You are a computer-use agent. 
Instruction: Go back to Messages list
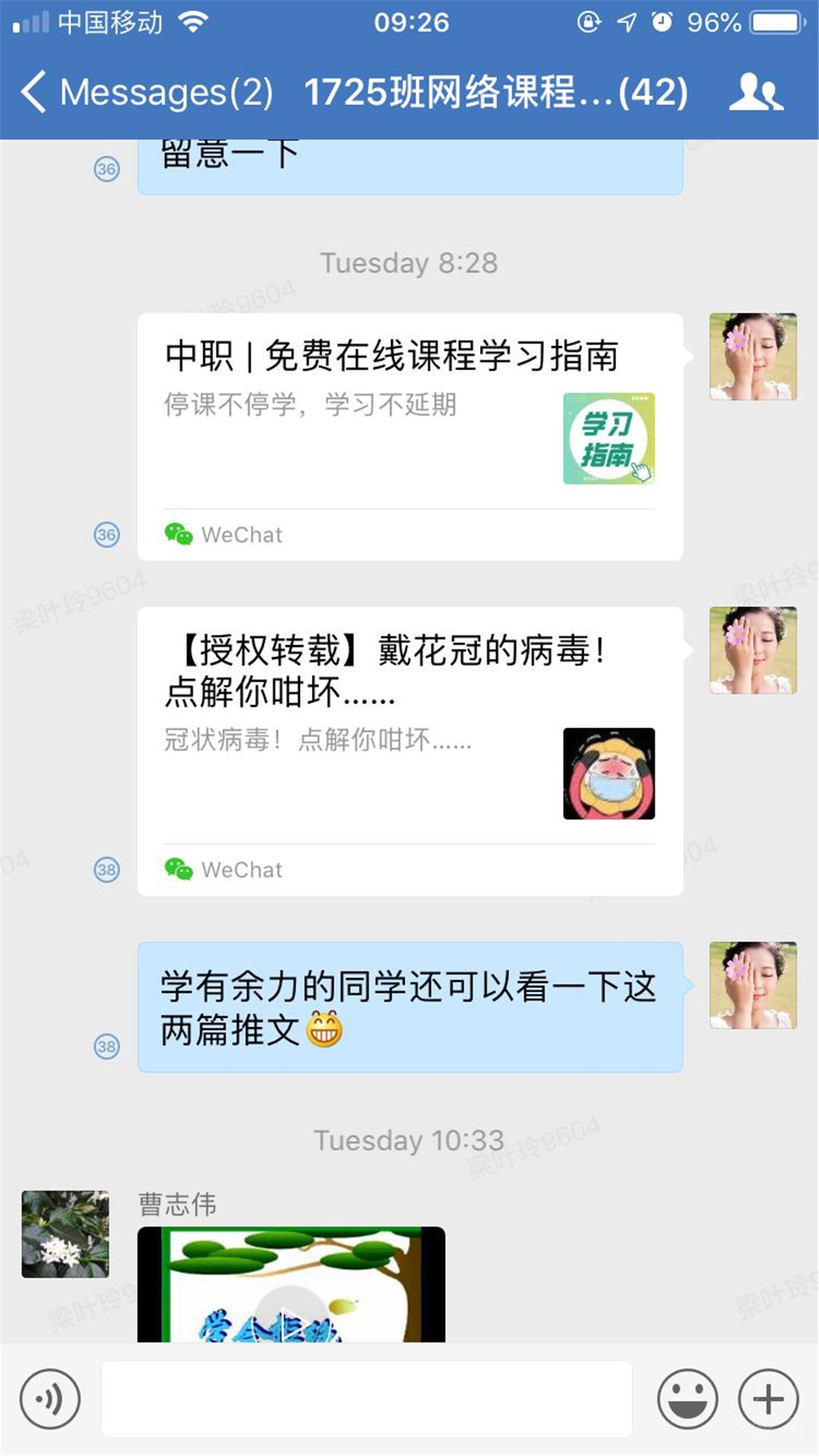[144, 92]
